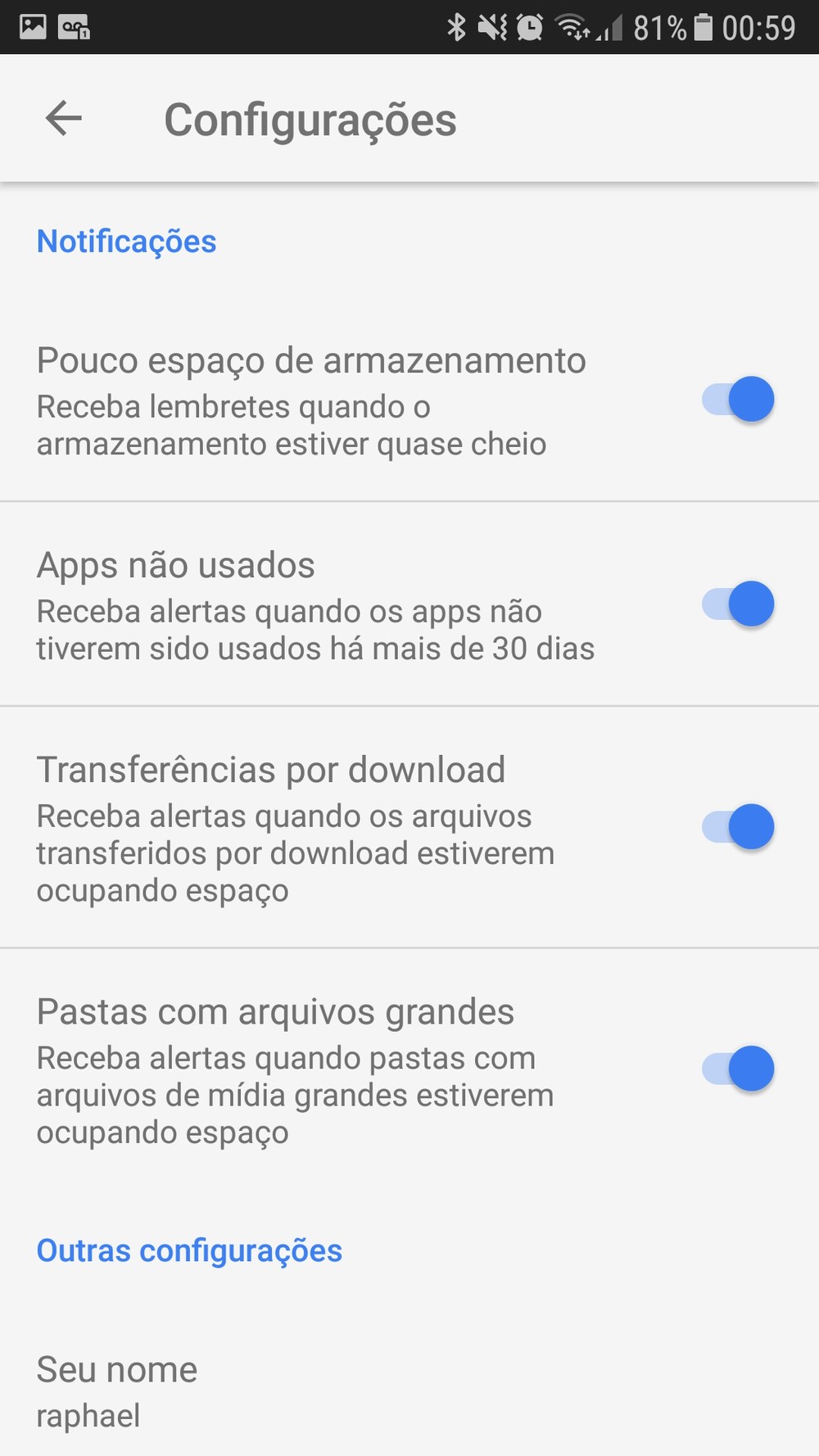This screenshot has height=1456, width=819.
Task: Toggle Pouco espaço de armazenamento switch
Action: coord(738,400)
